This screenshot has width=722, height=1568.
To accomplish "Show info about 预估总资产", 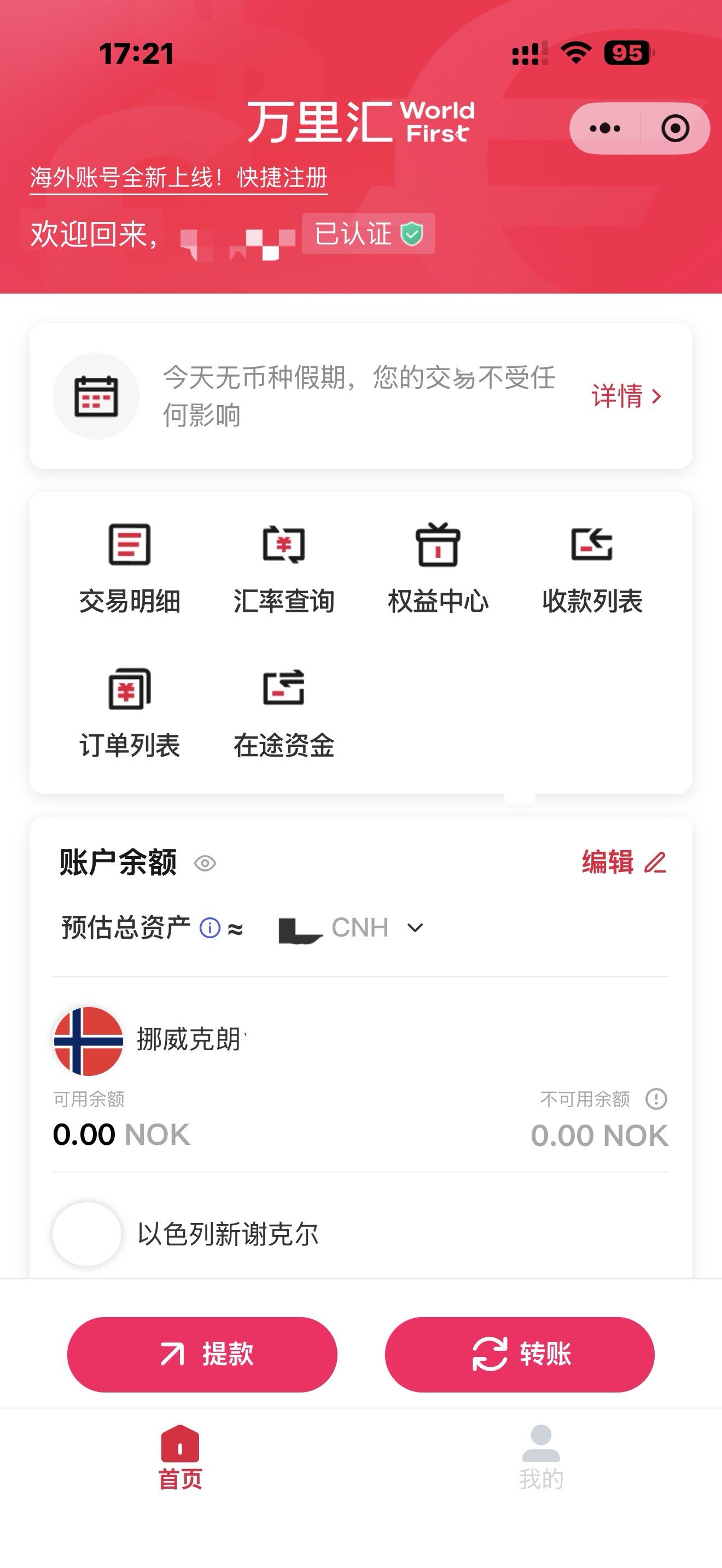I will (x=210, y=928).
